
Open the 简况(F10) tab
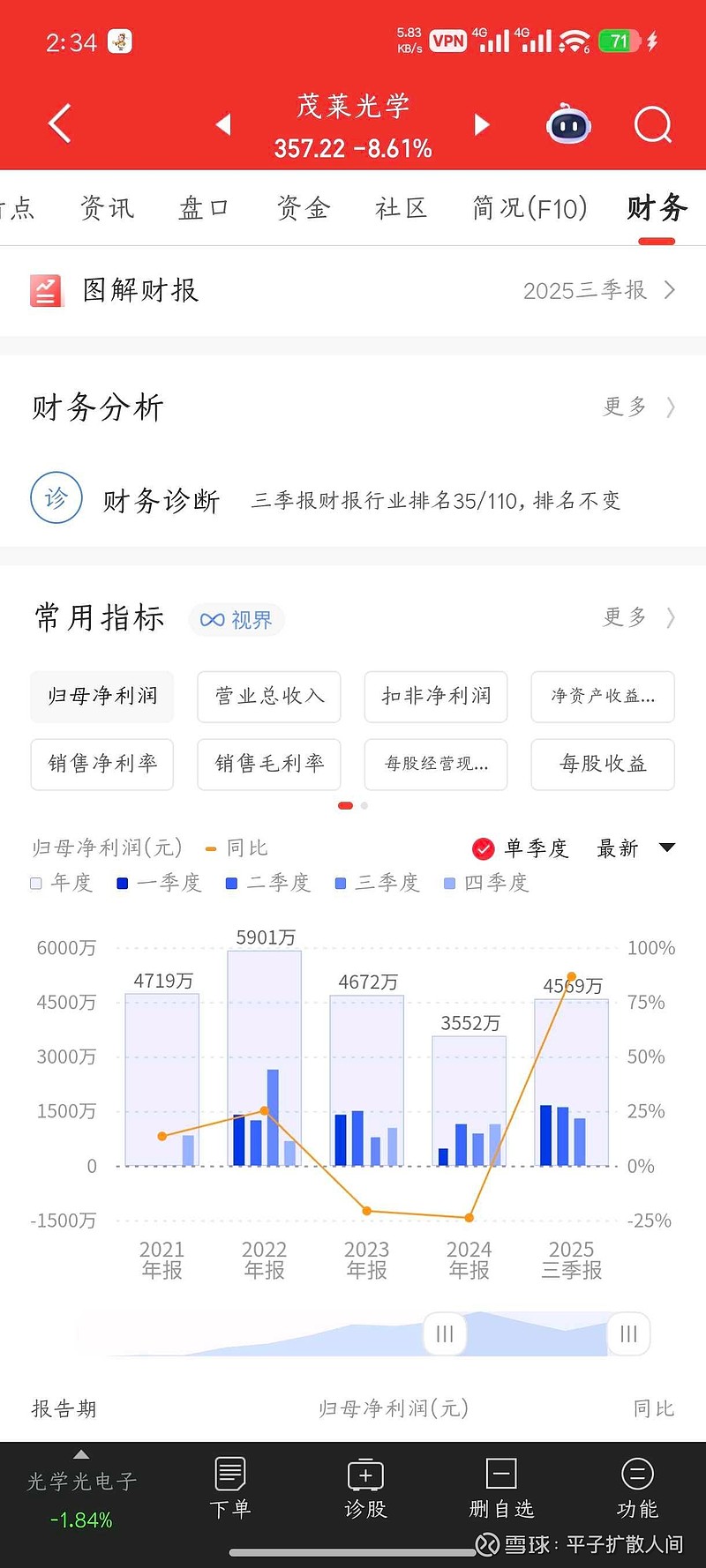(x=529, y=208)
